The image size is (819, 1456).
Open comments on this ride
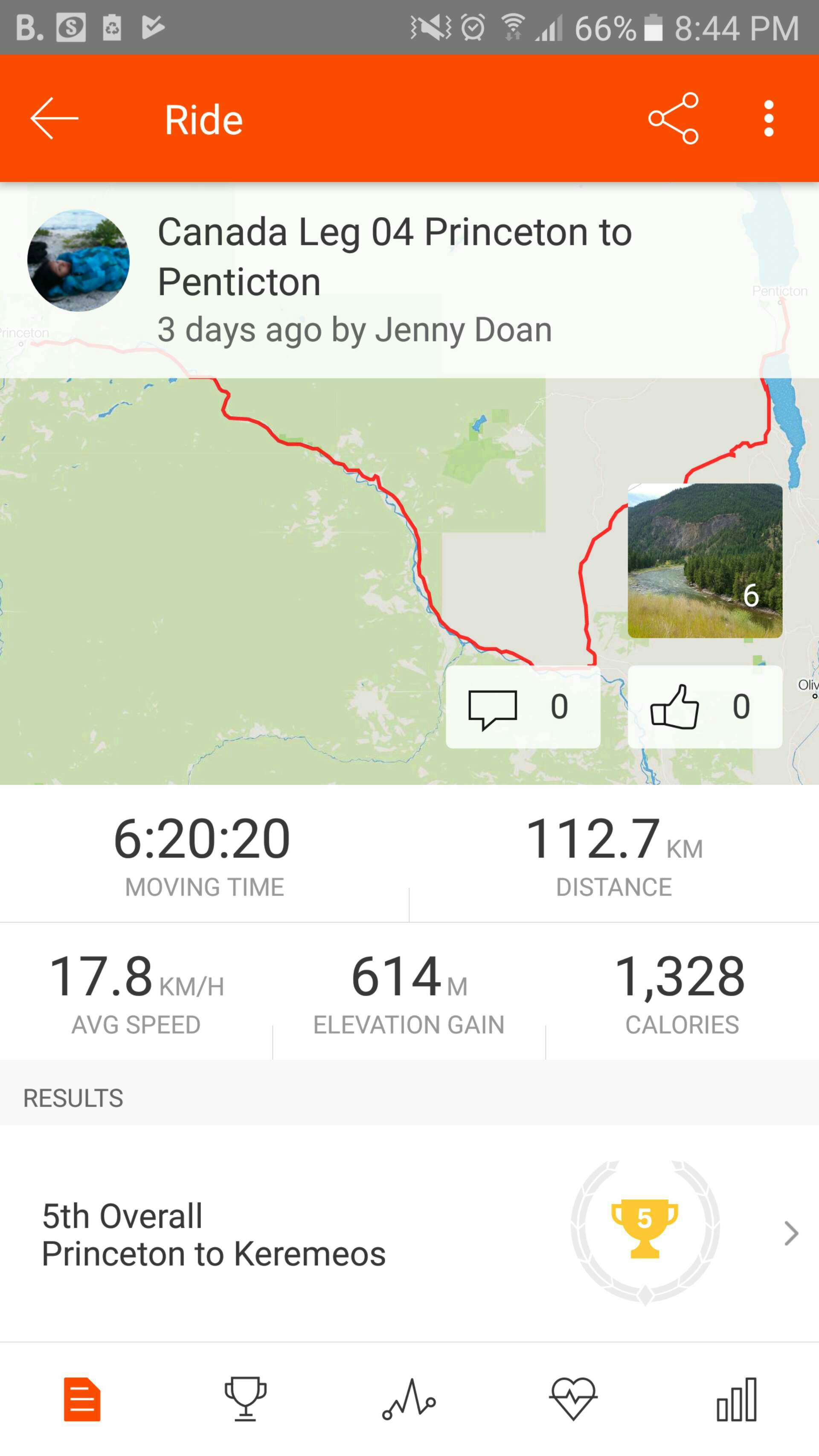(x=523, y=706)
